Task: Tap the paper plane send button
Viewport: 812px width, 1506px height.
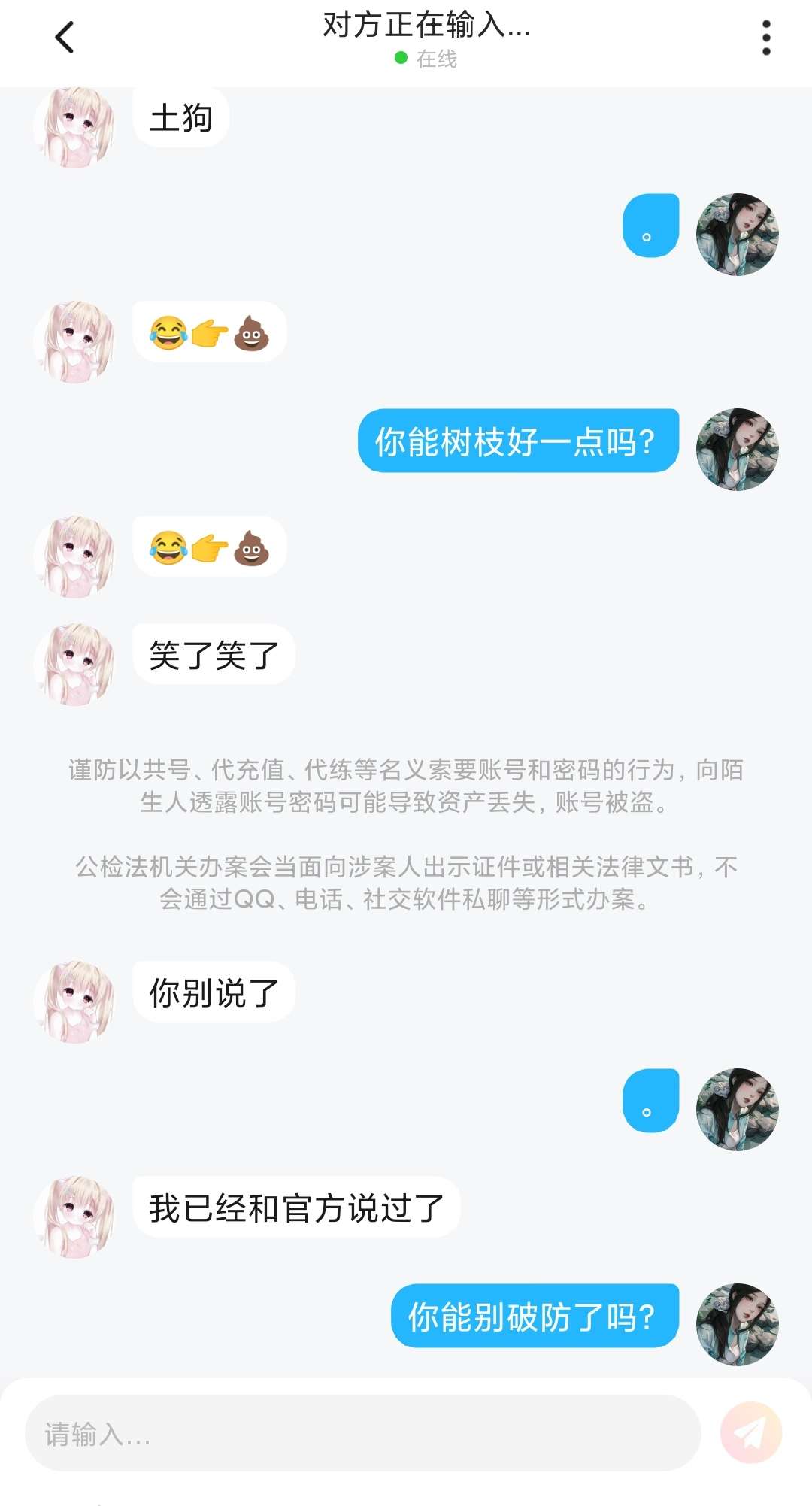Action: point(750,1432)
